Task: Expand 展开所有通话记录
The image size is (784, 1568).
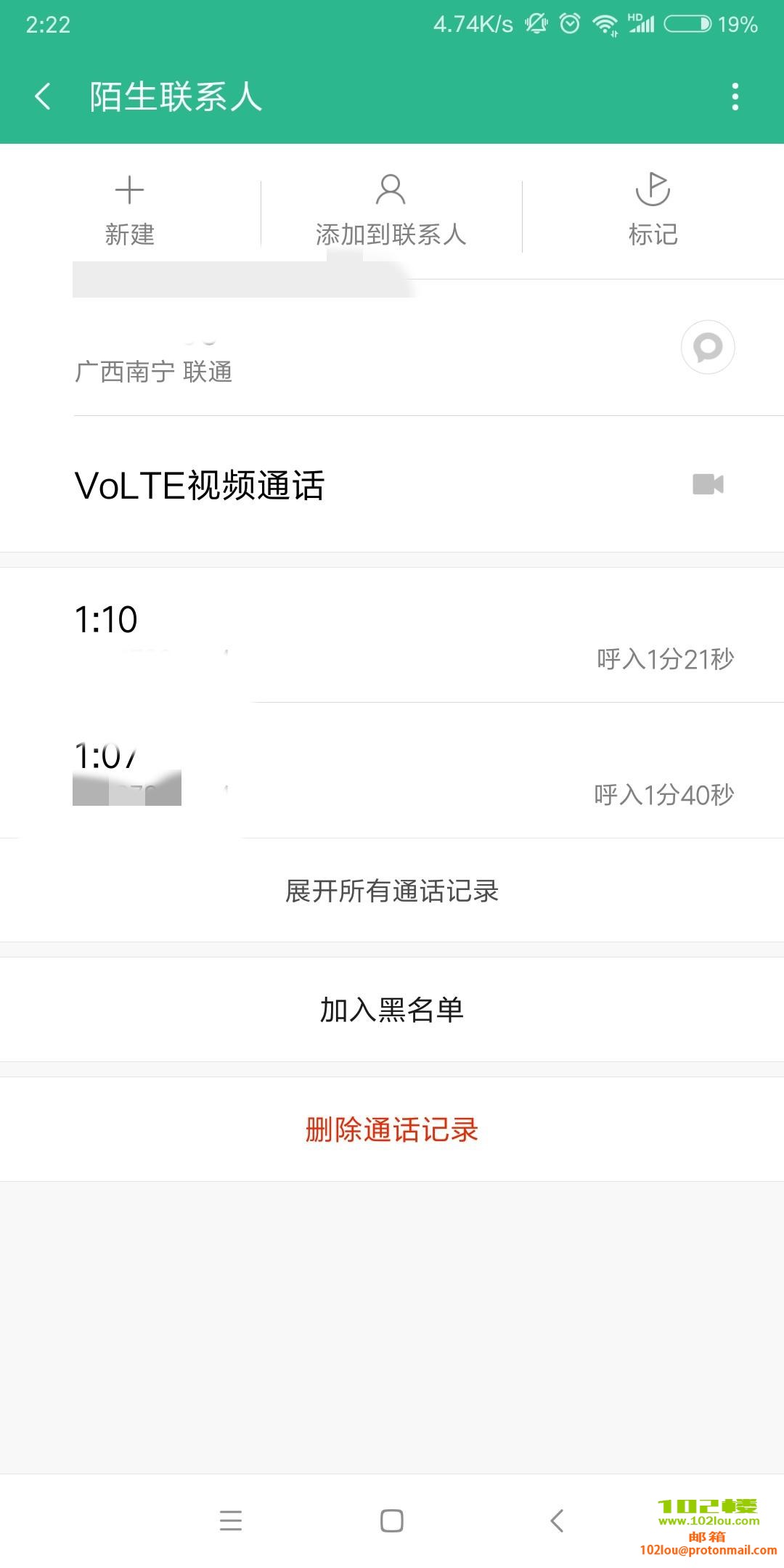Action: coord(392,891)
